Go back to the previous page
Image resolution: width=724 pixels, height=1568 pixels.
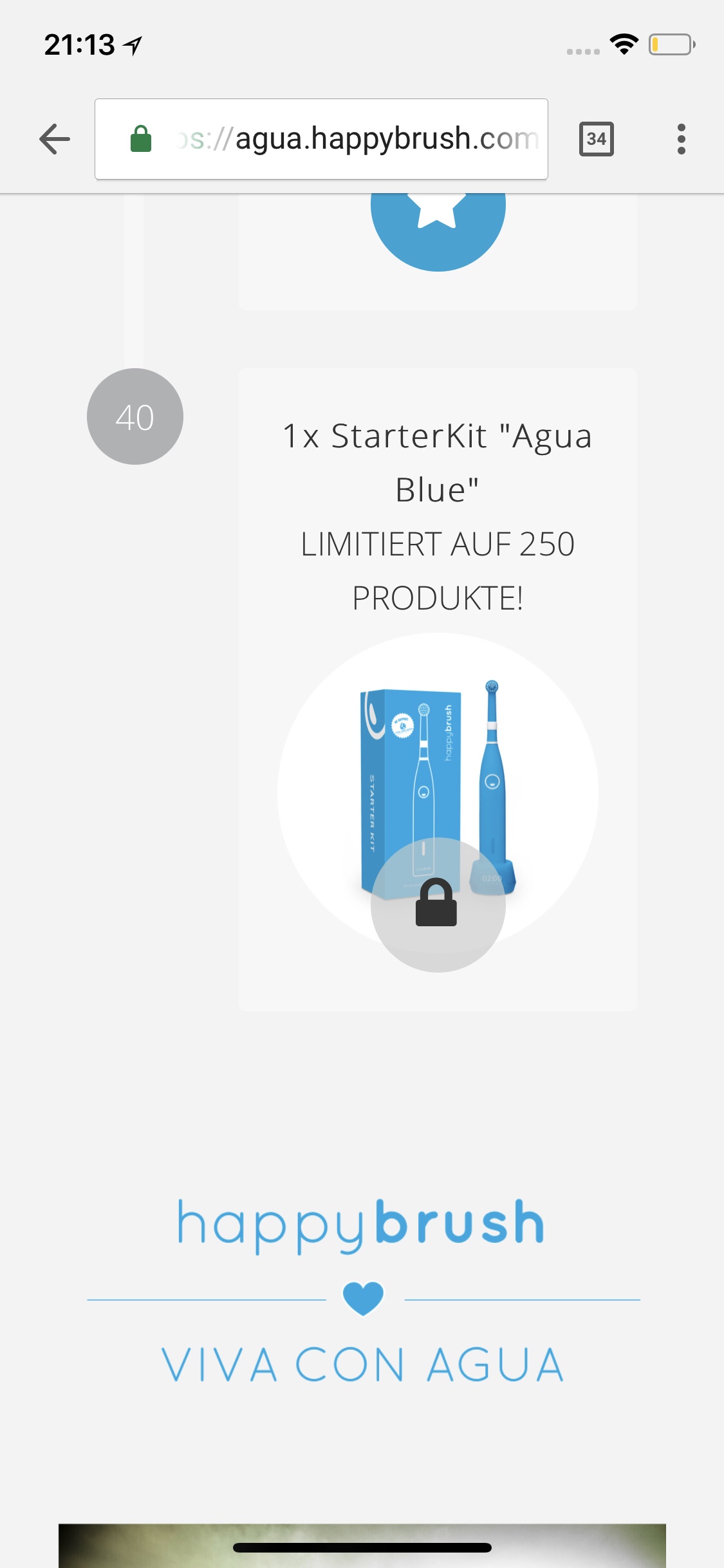[55, 139]
